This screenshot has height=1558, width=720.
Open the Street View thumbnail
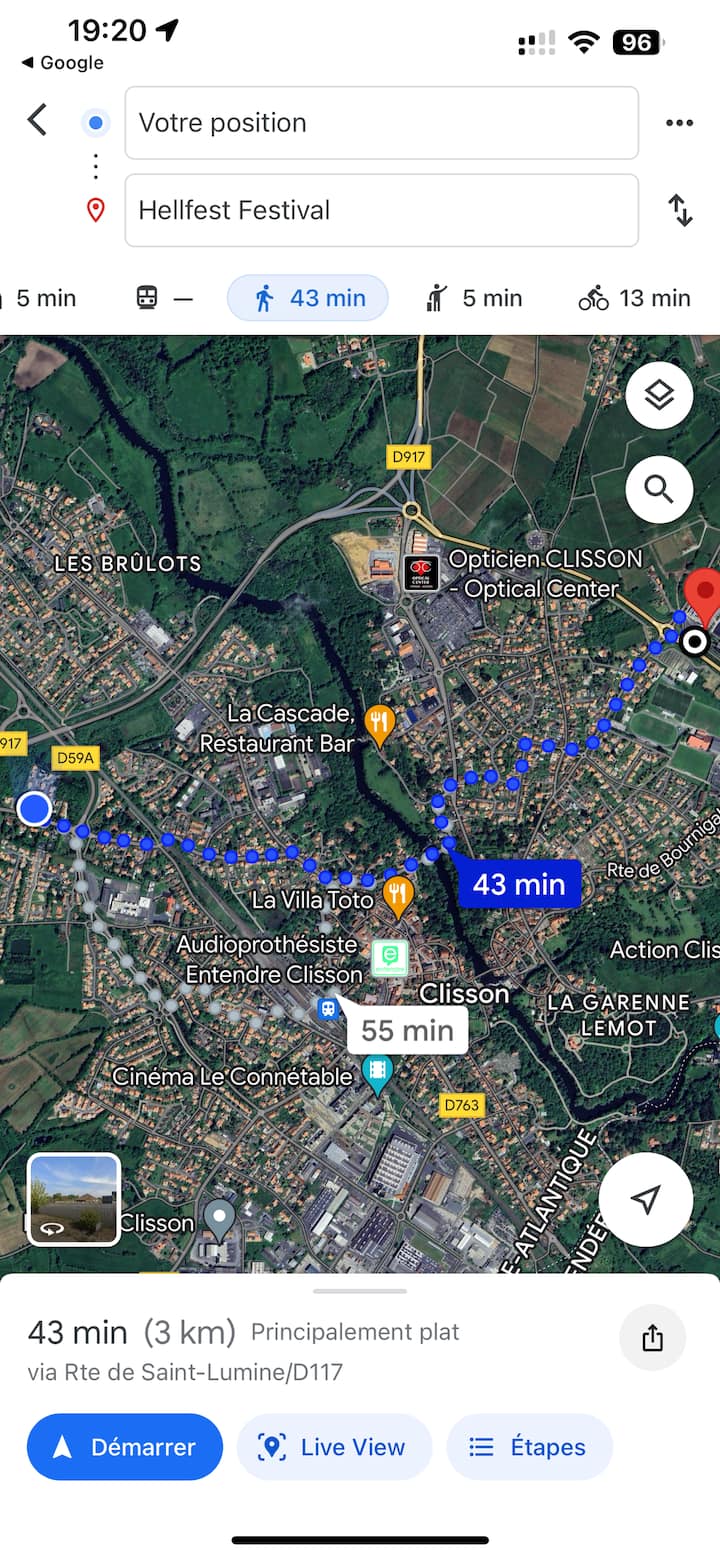(74, 1199)
